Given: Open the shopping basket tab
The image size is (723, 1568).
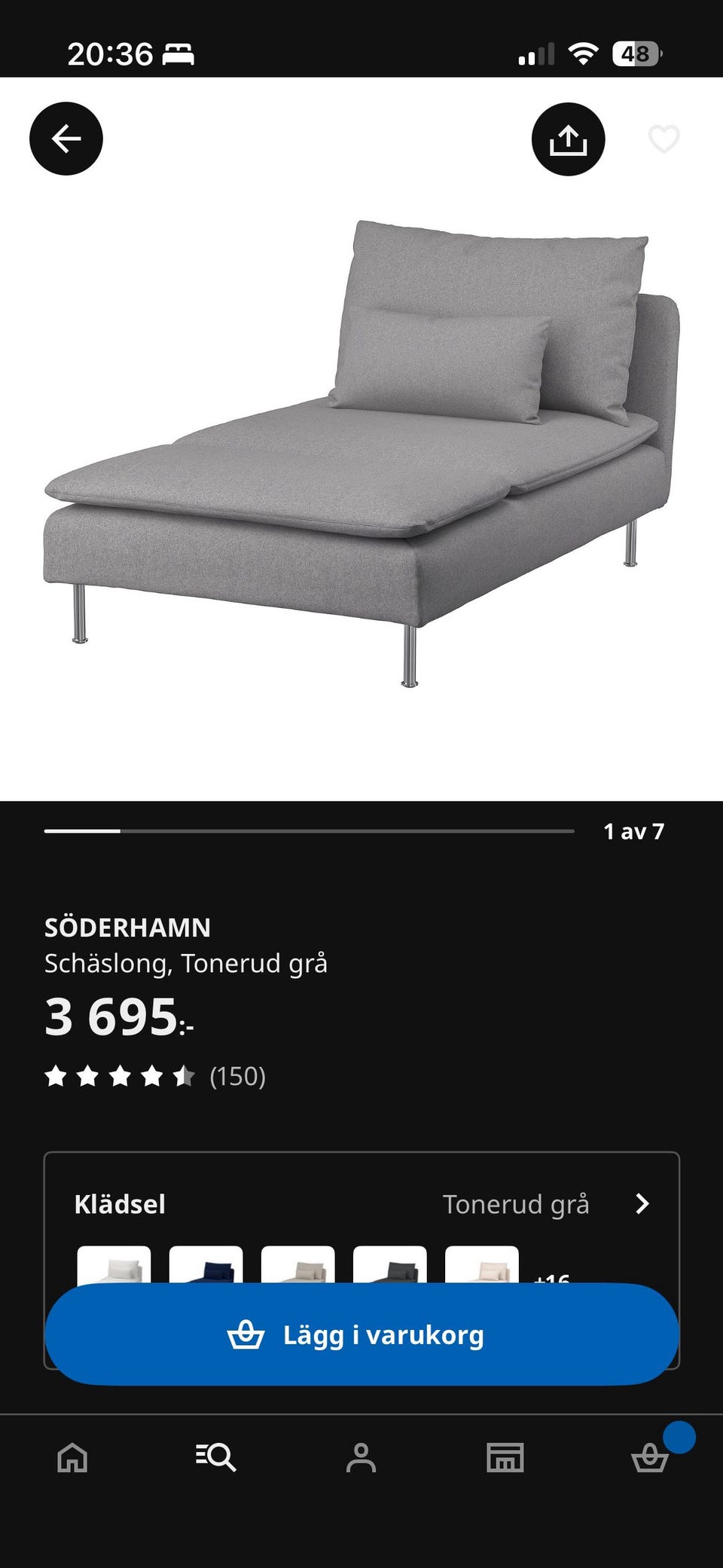Looking at the screenshot, I should pyautogui.click(x=650, y=1457).
